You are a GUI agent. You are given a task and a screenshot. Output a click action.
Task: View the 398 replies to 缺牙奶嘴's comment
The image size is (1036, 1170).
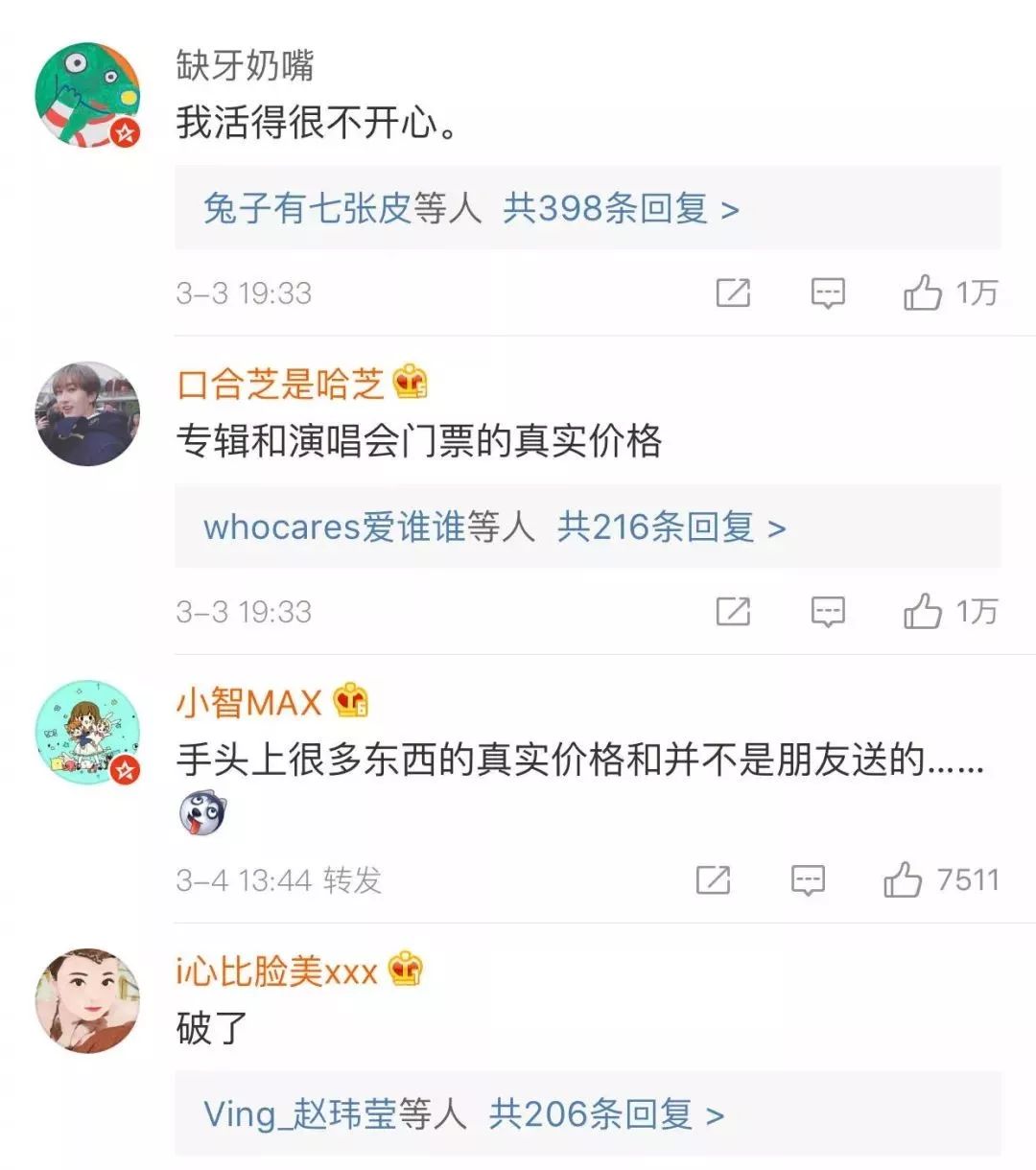pos(621,208)
